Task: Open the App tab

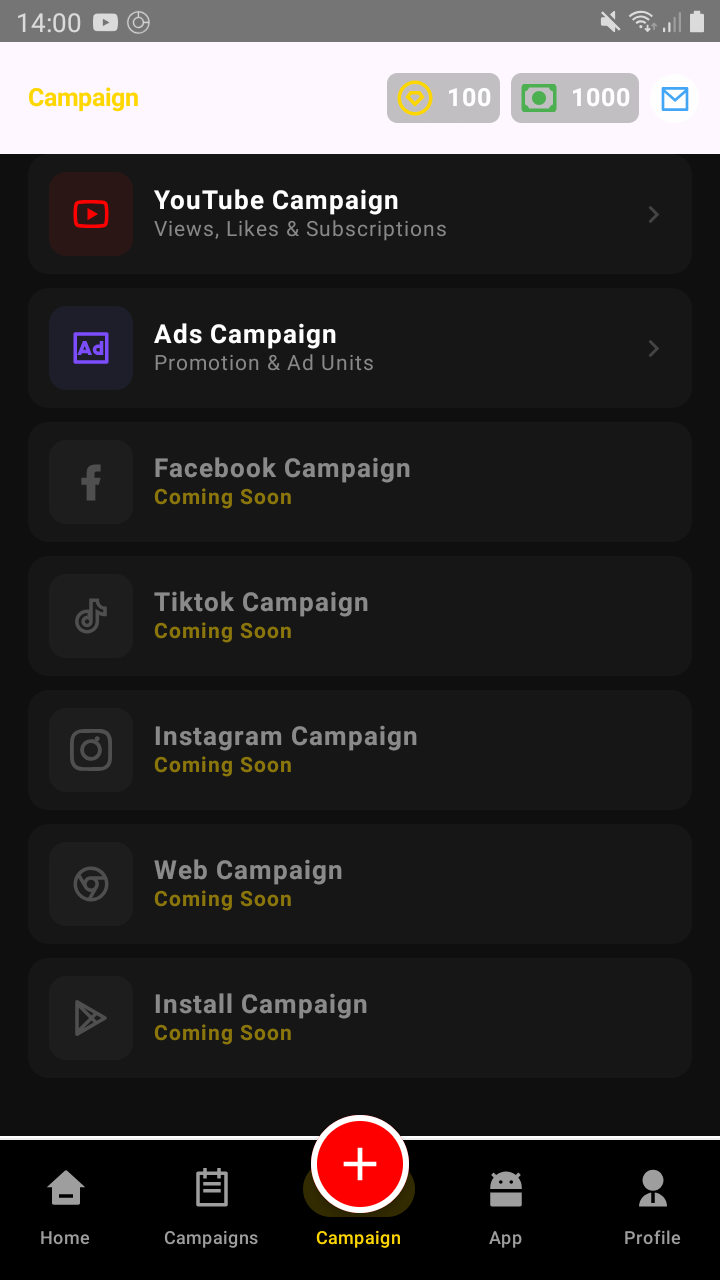Action: tap(505, 1205)
